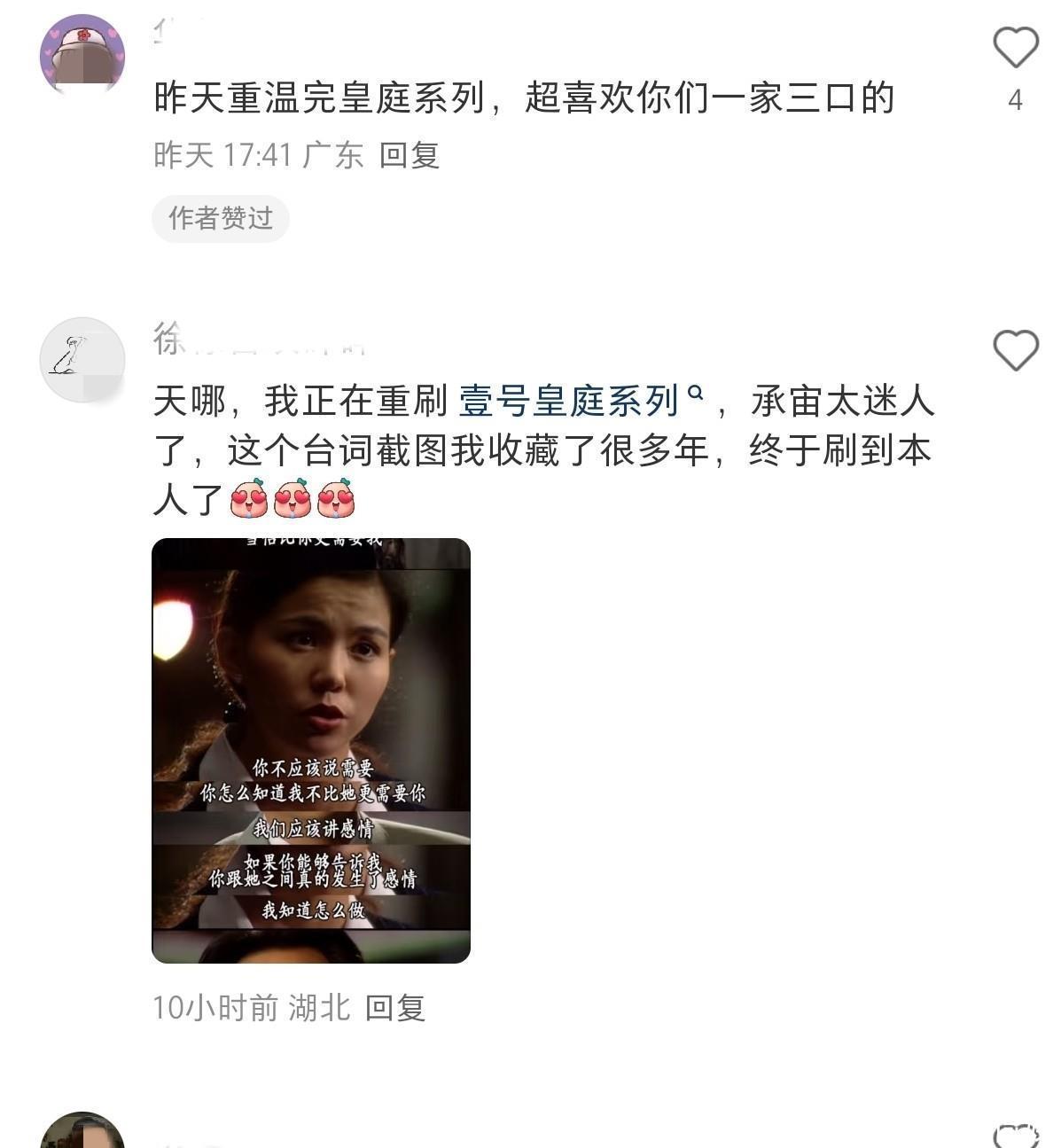Open the profile avatar of commenter 徐
Screen dimensions: 1061x1148
pyautogui.click(x=82, y=359)
